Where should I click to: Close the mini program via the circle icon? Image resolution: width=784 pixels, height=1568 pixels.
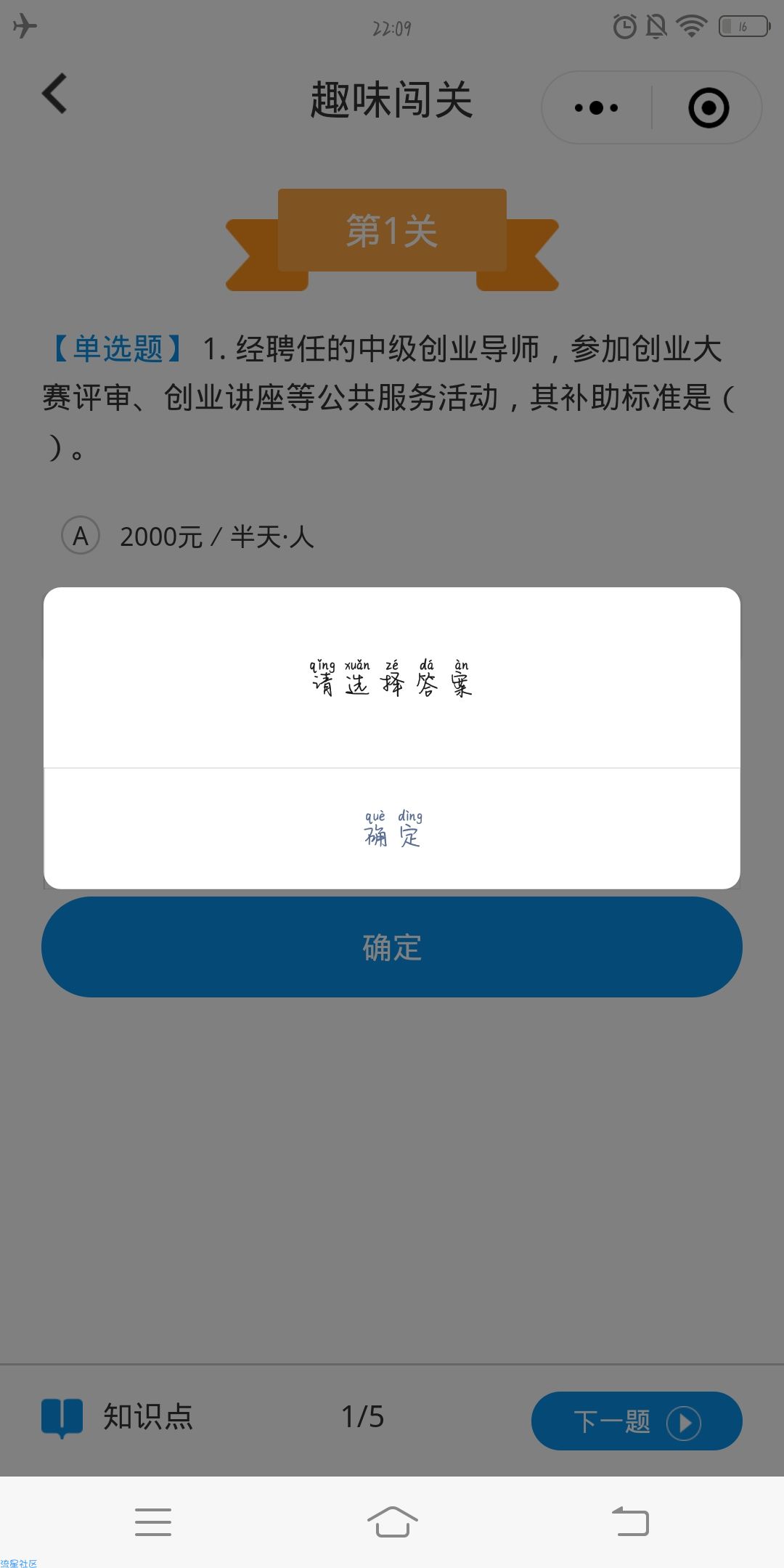point(708,108)
